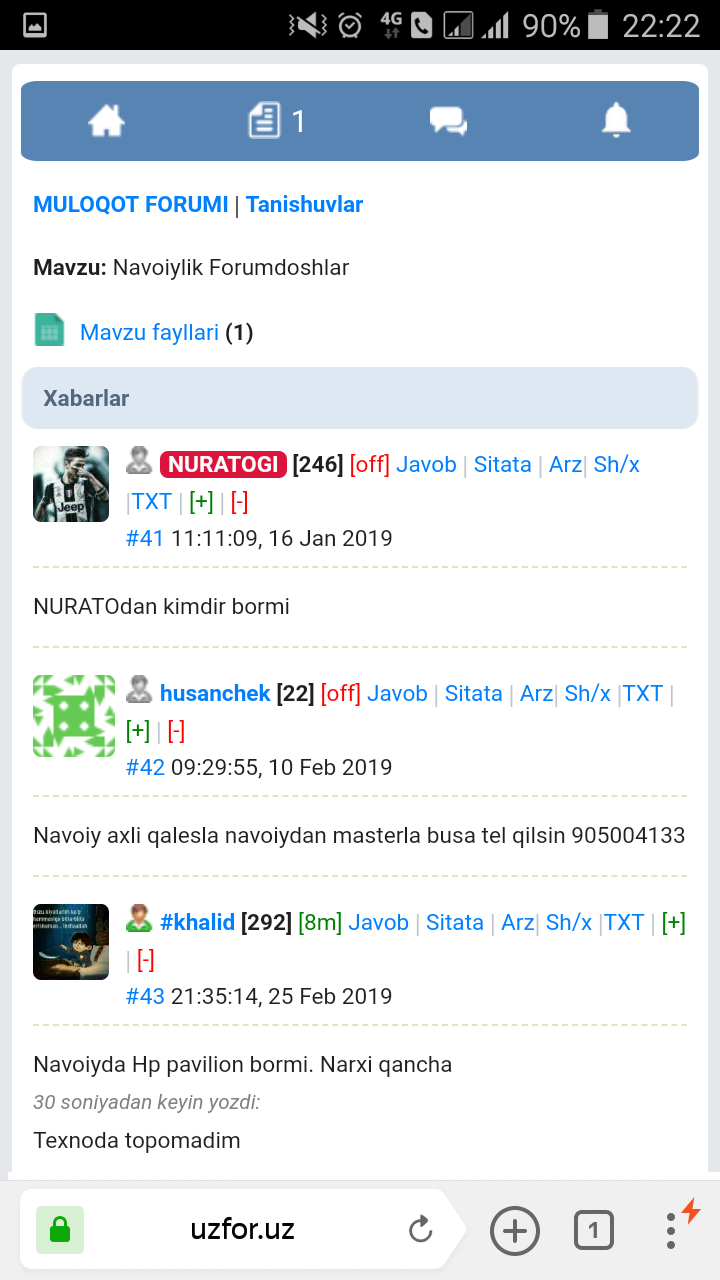Upvote NURATOGI's post with [+]
The width and height of the screenshot is (720, 1280).
tap(201, 501)
